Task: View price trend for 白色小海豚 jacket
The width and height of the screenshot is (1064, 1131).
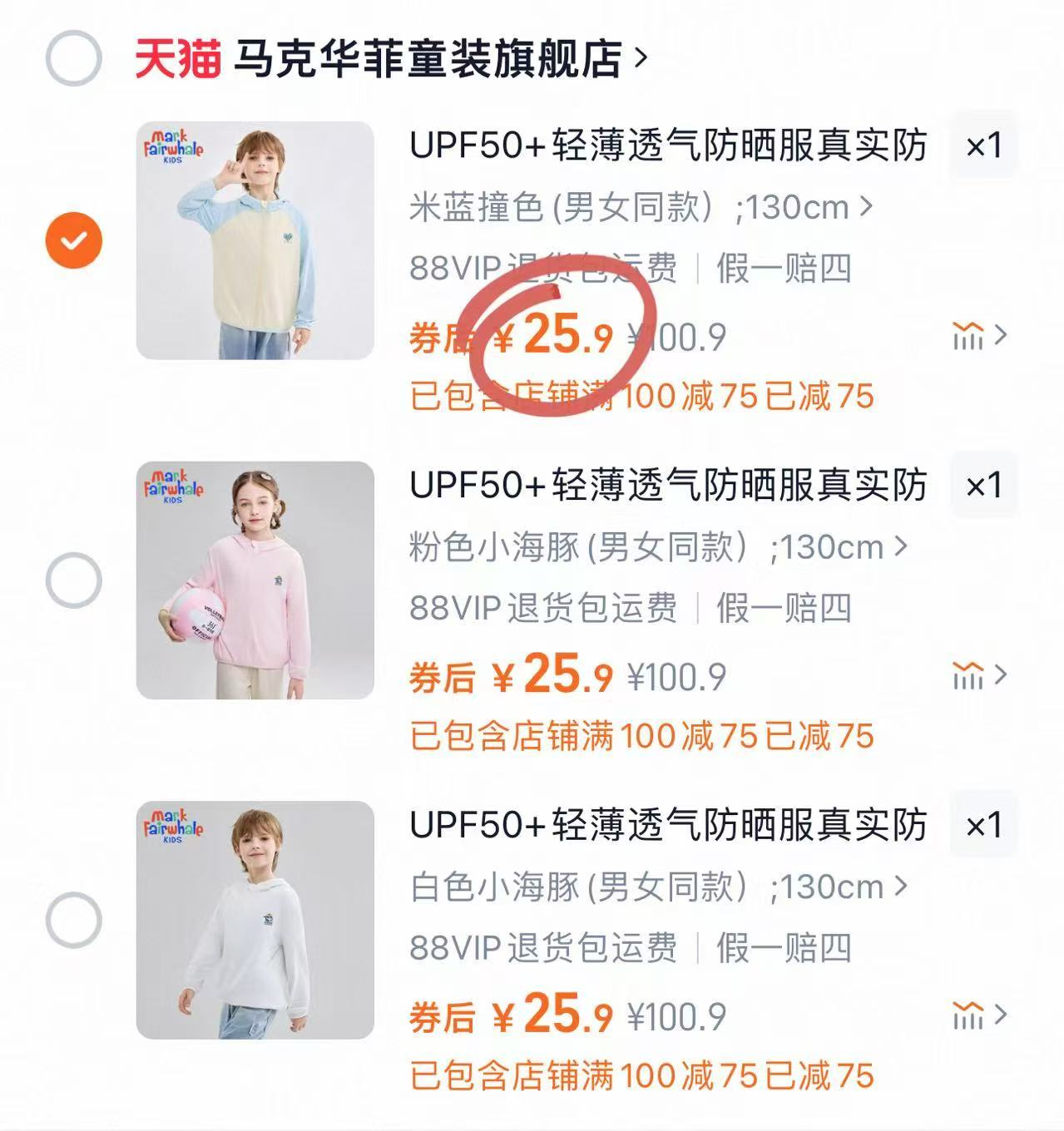Action: point(978,1015)
